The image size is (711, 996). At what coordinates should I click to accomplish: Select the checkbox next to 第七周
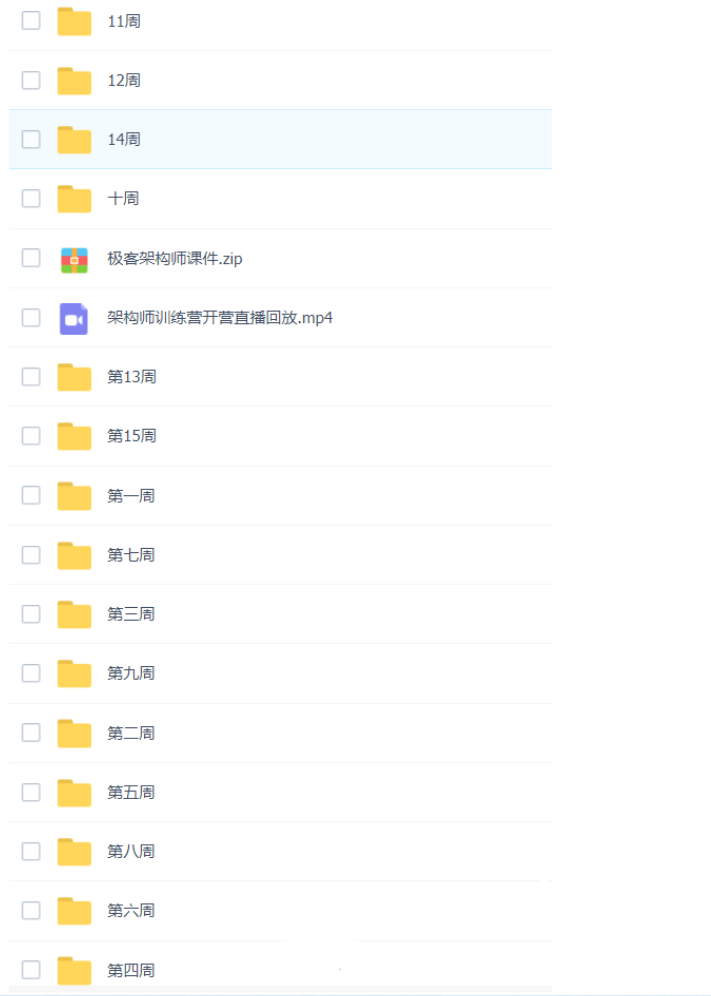click(31, 555)
